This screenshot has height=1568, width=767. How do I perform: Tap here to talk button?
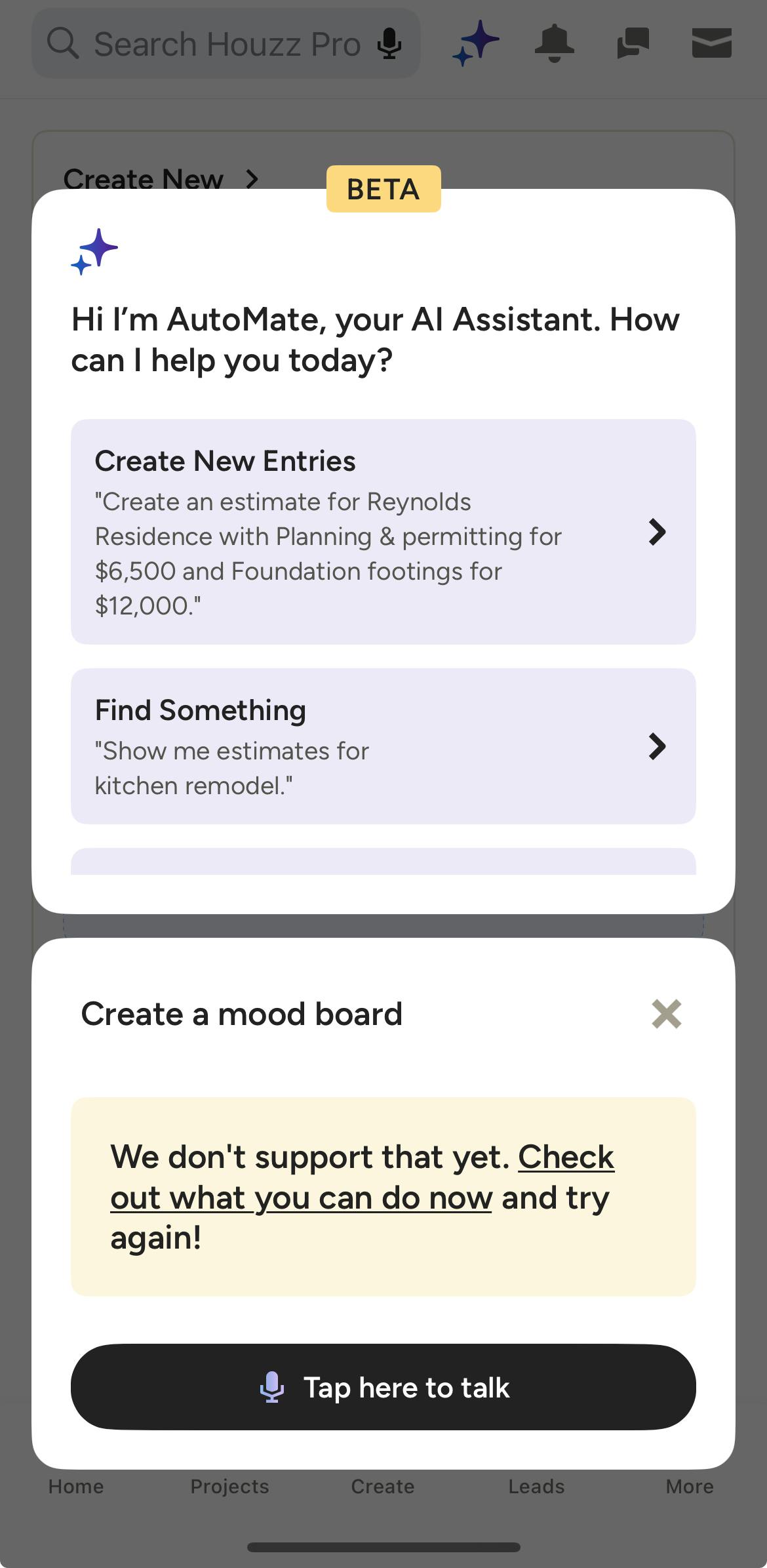click(383, 1387)
